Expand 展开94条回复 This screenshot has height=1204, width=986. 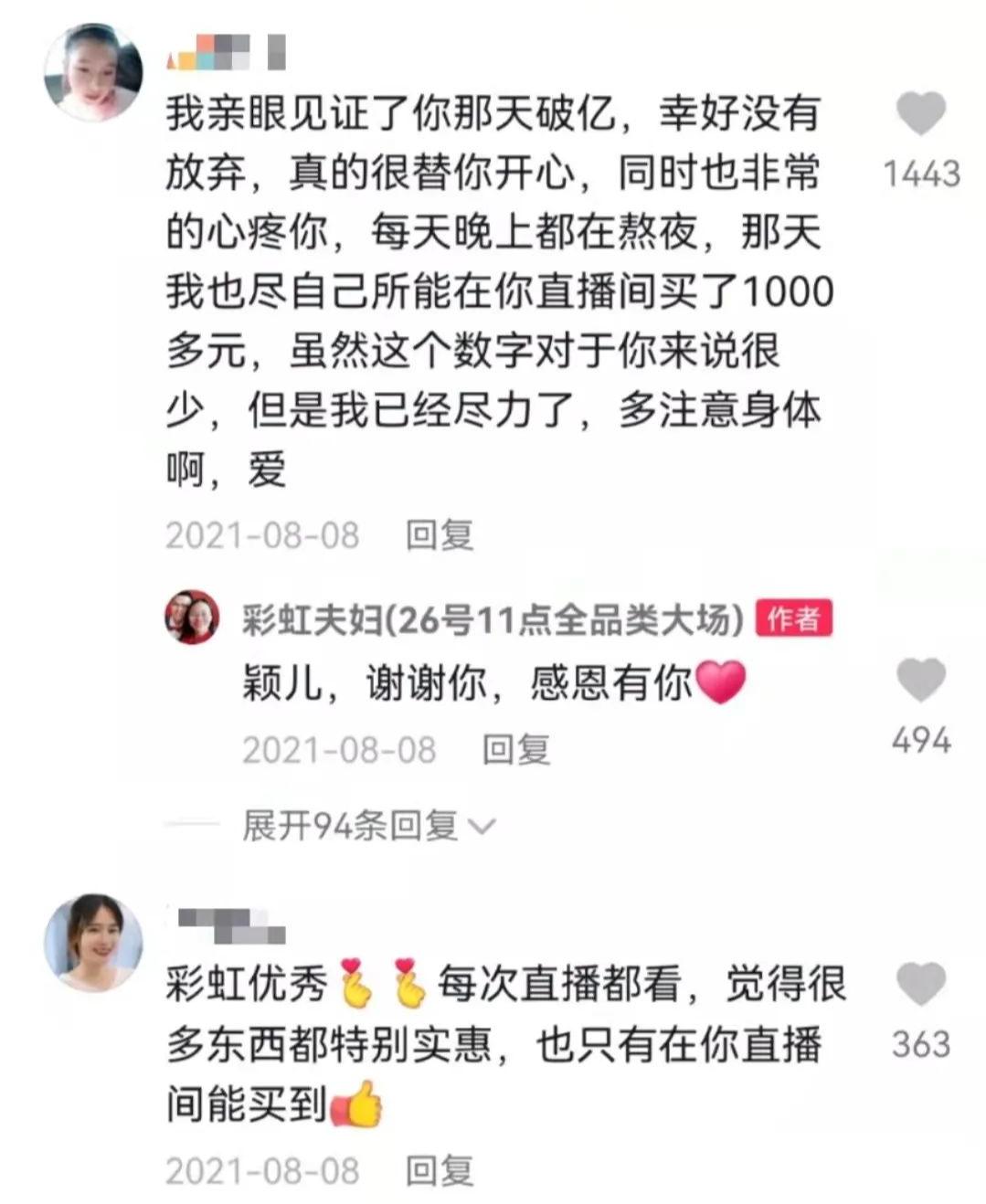tap(367, 826)
